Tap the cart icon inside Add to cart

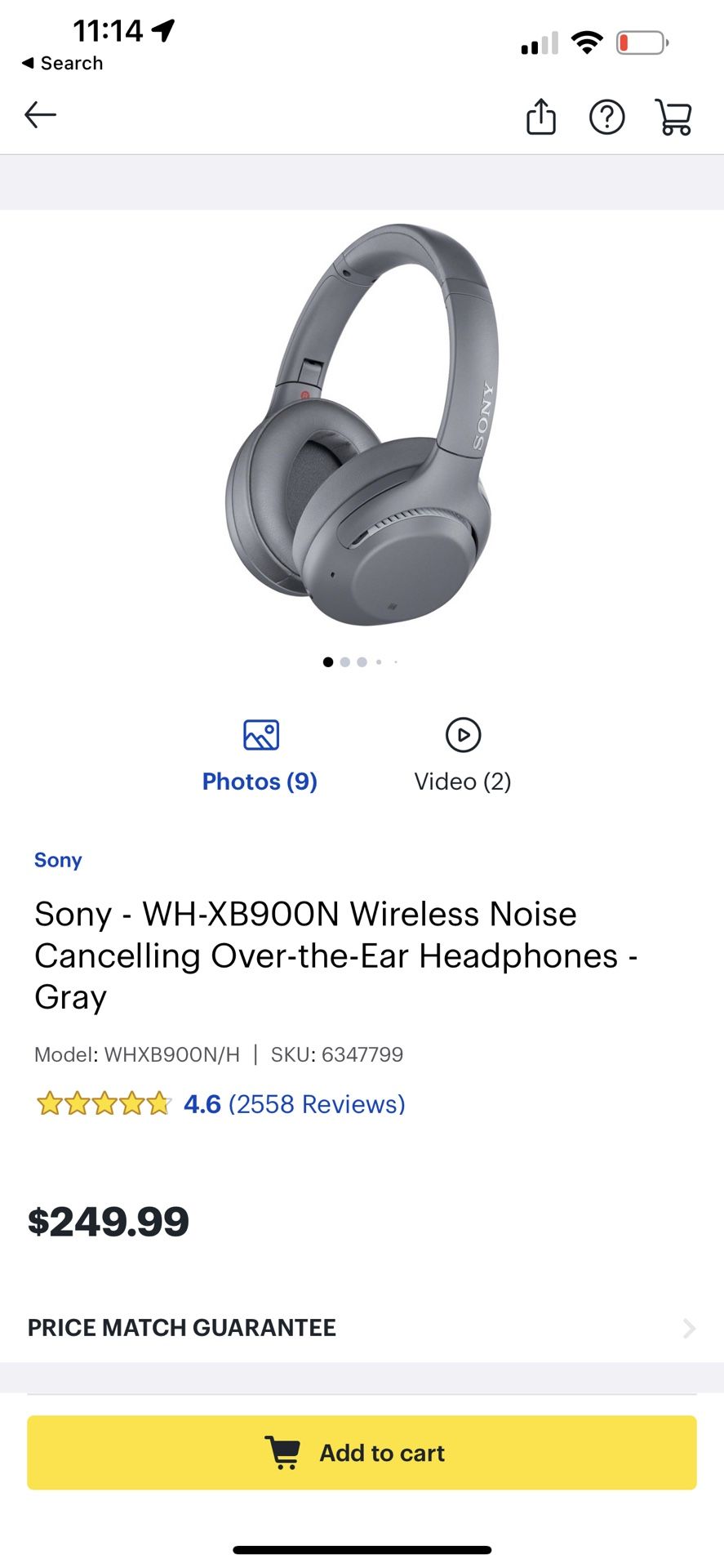pyautogui.click(x=282, y=1453)
